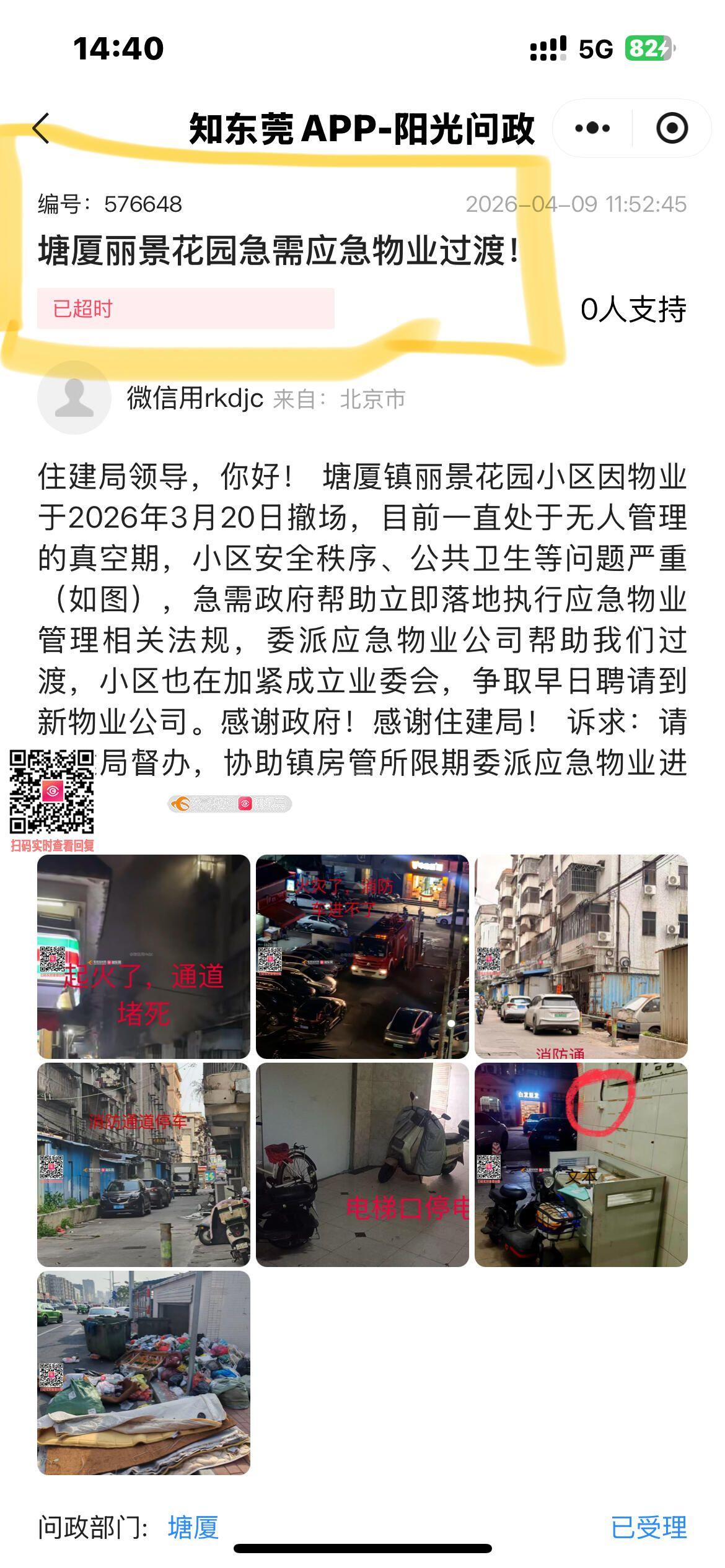Close the mini program

(x=672, y=128)
